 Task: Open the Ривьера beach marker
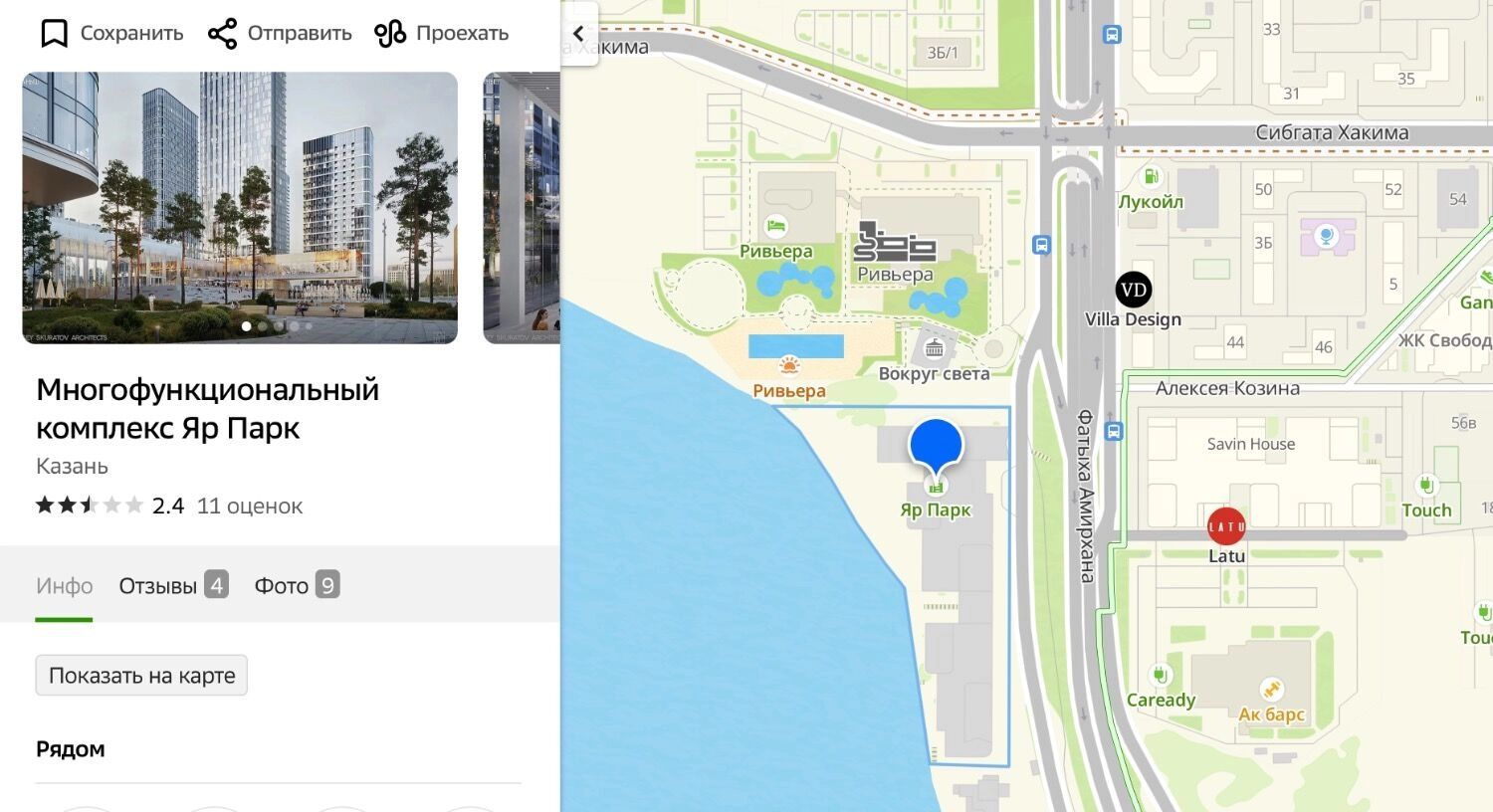(789, 366)
